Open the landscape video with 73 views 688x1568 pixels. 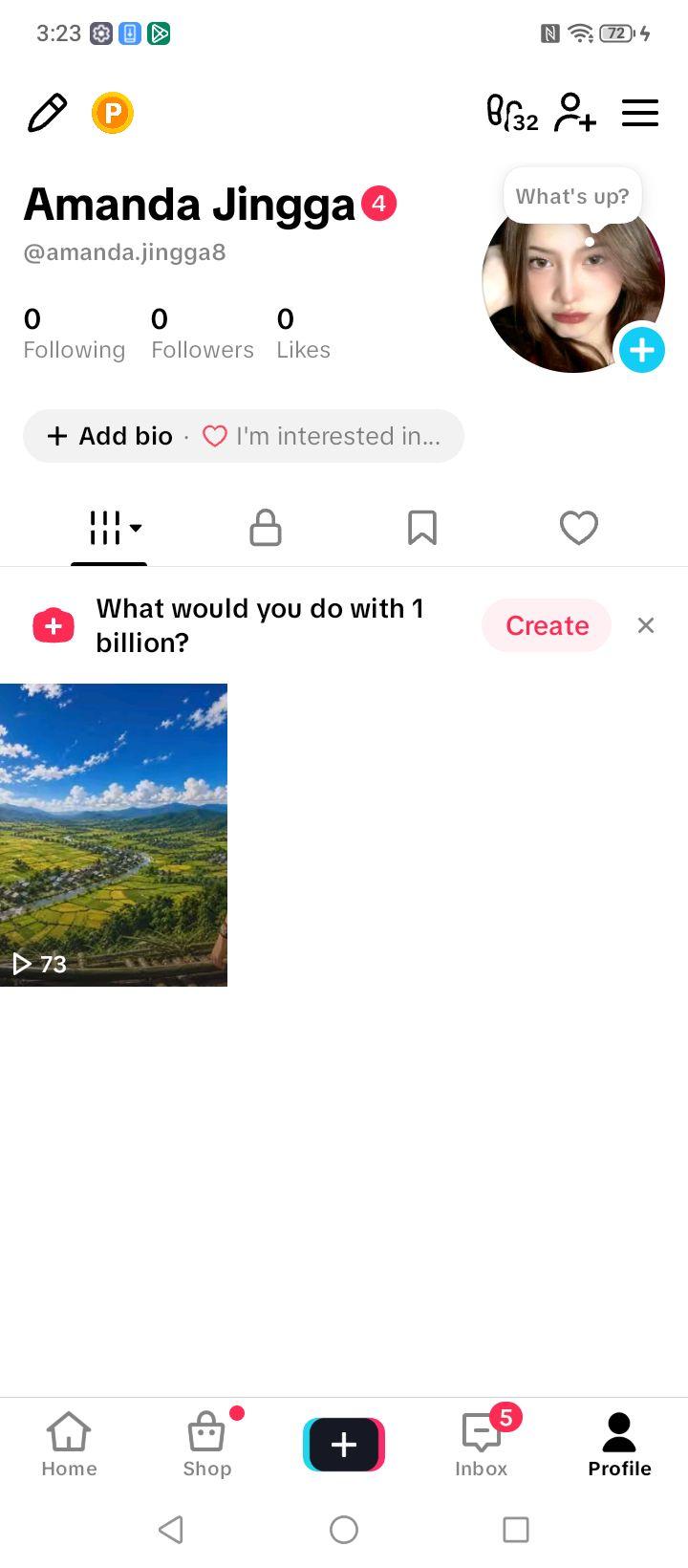114,835
